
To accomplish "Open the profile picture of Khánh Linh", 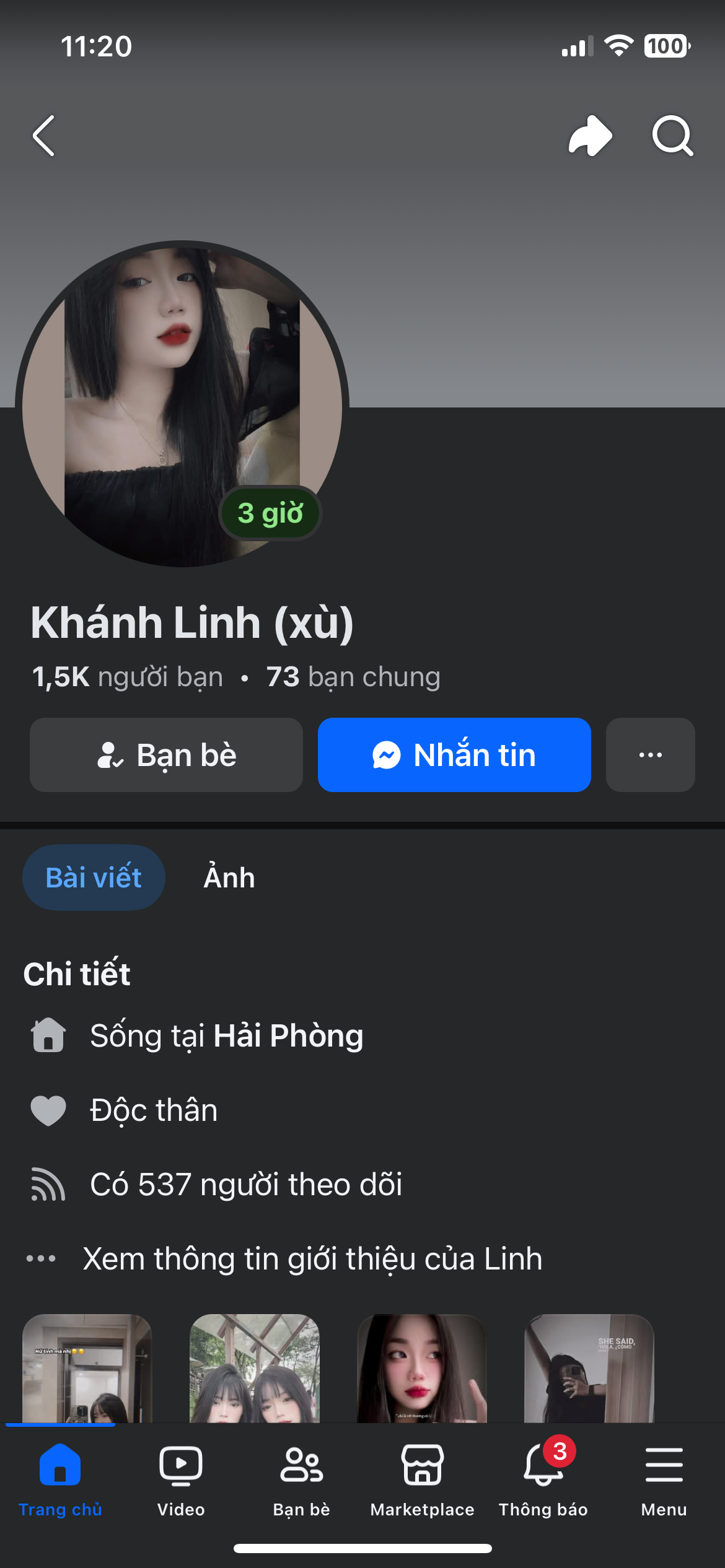I will pyautogui.click(x=182, y=404).
